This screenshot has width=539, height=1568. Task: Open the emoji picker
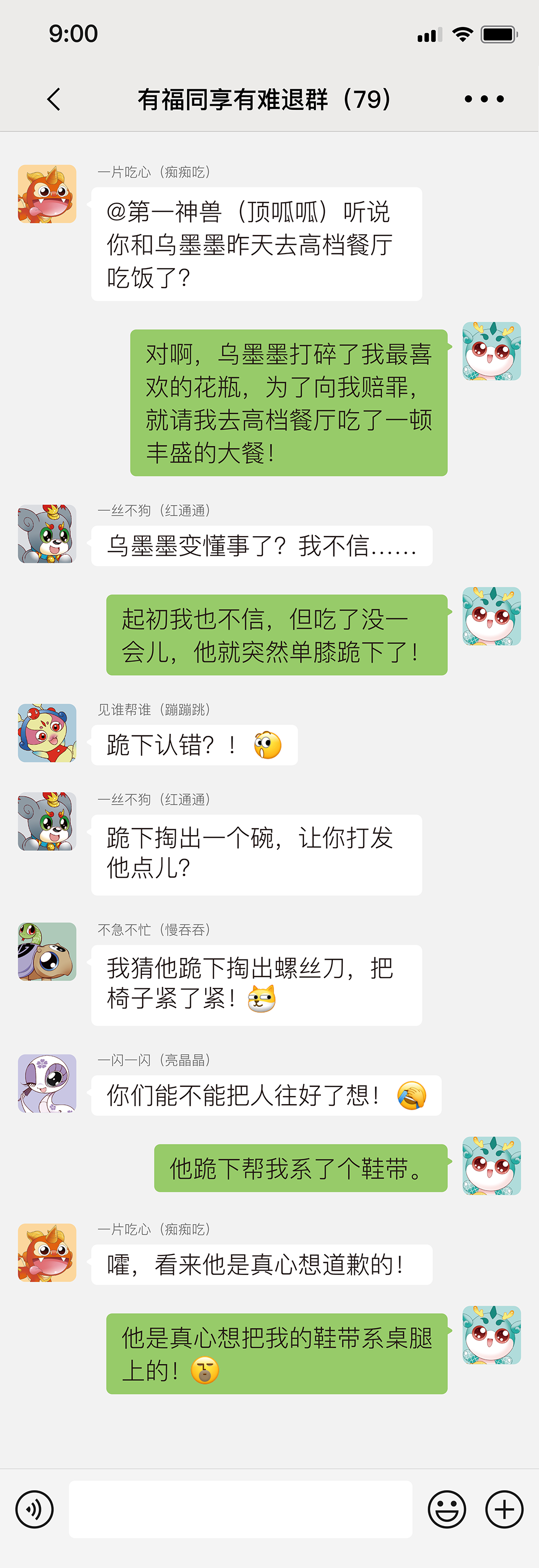point(447,1509)
